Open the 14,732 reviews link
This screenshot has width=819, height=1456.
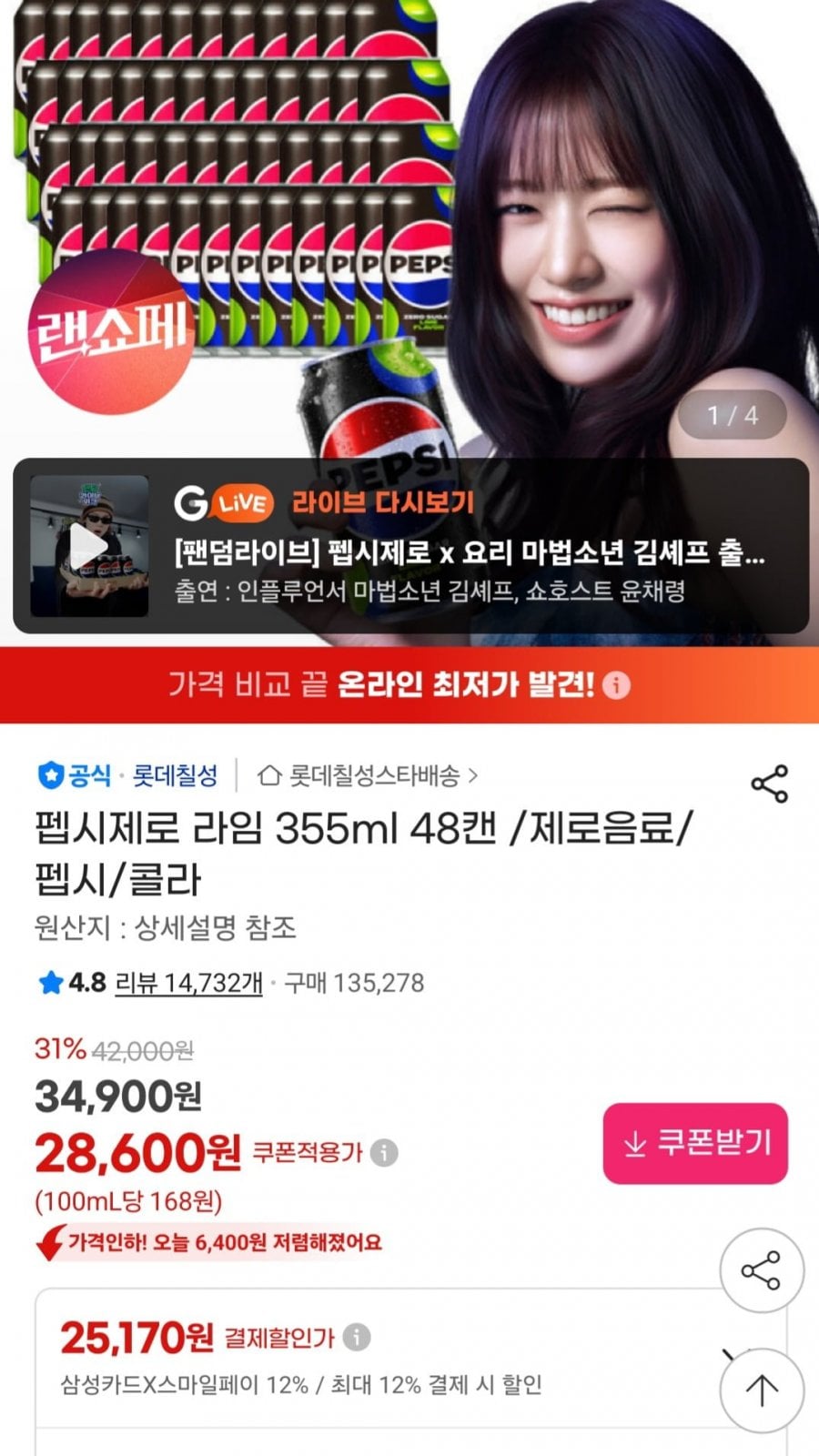point(188,983)
